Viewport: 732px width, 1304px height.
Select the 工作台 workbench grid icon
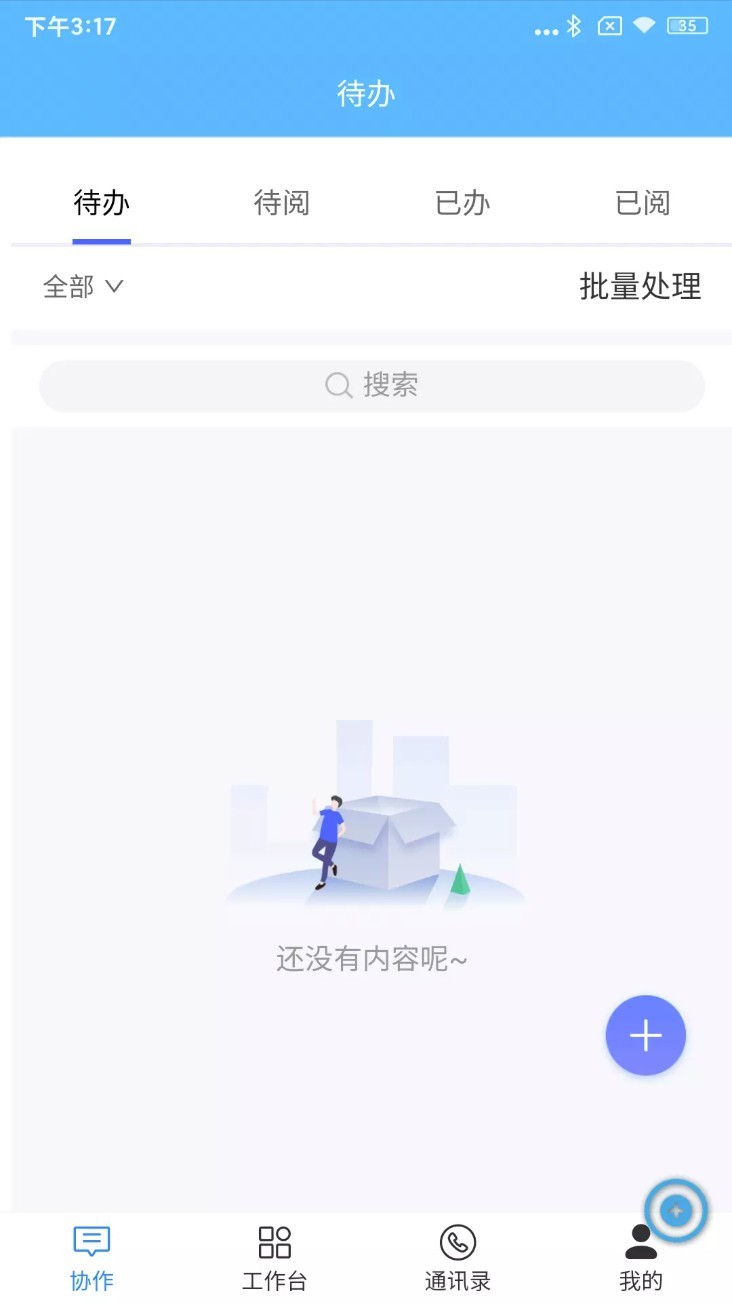(x=274, y=1242)
